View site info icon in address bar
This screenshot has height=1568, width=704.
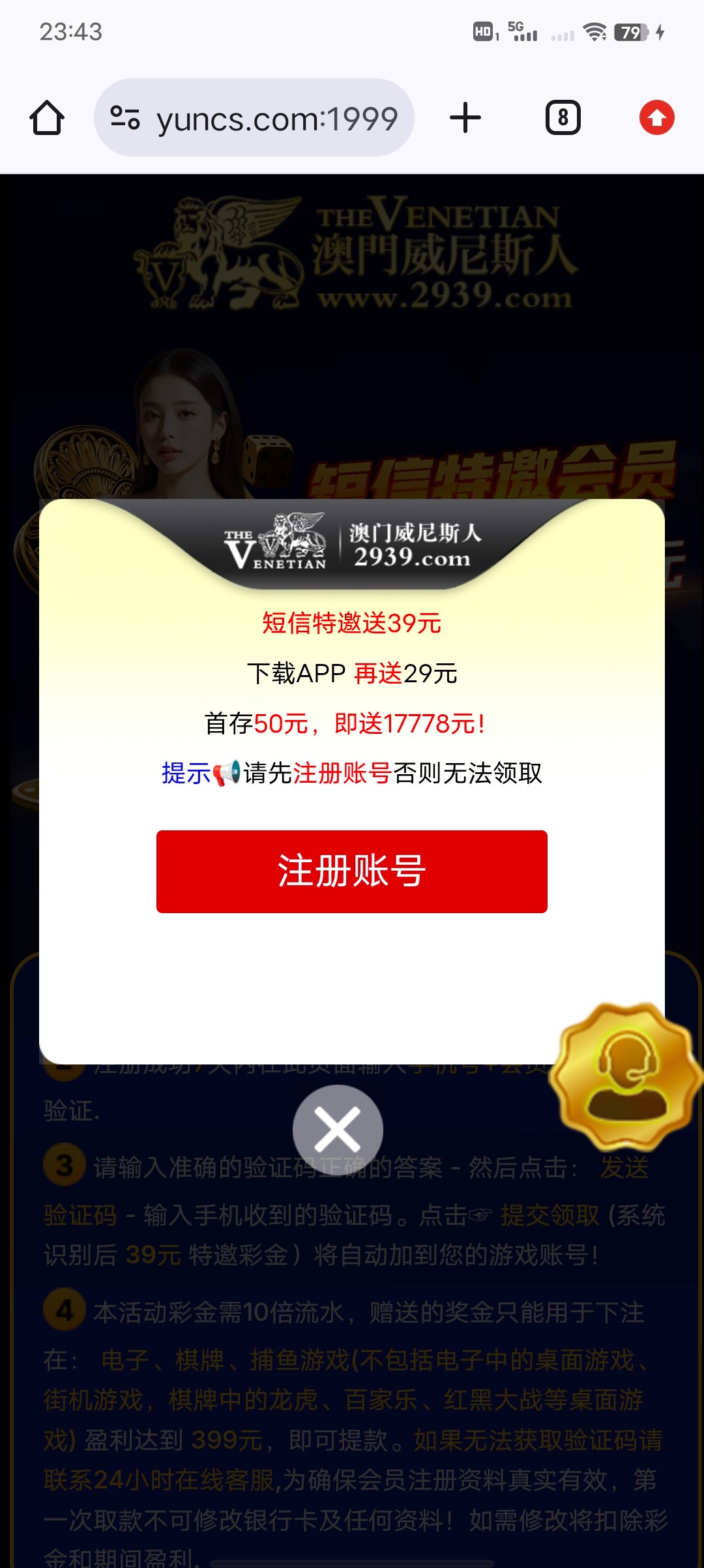click(x=125, y=118)
